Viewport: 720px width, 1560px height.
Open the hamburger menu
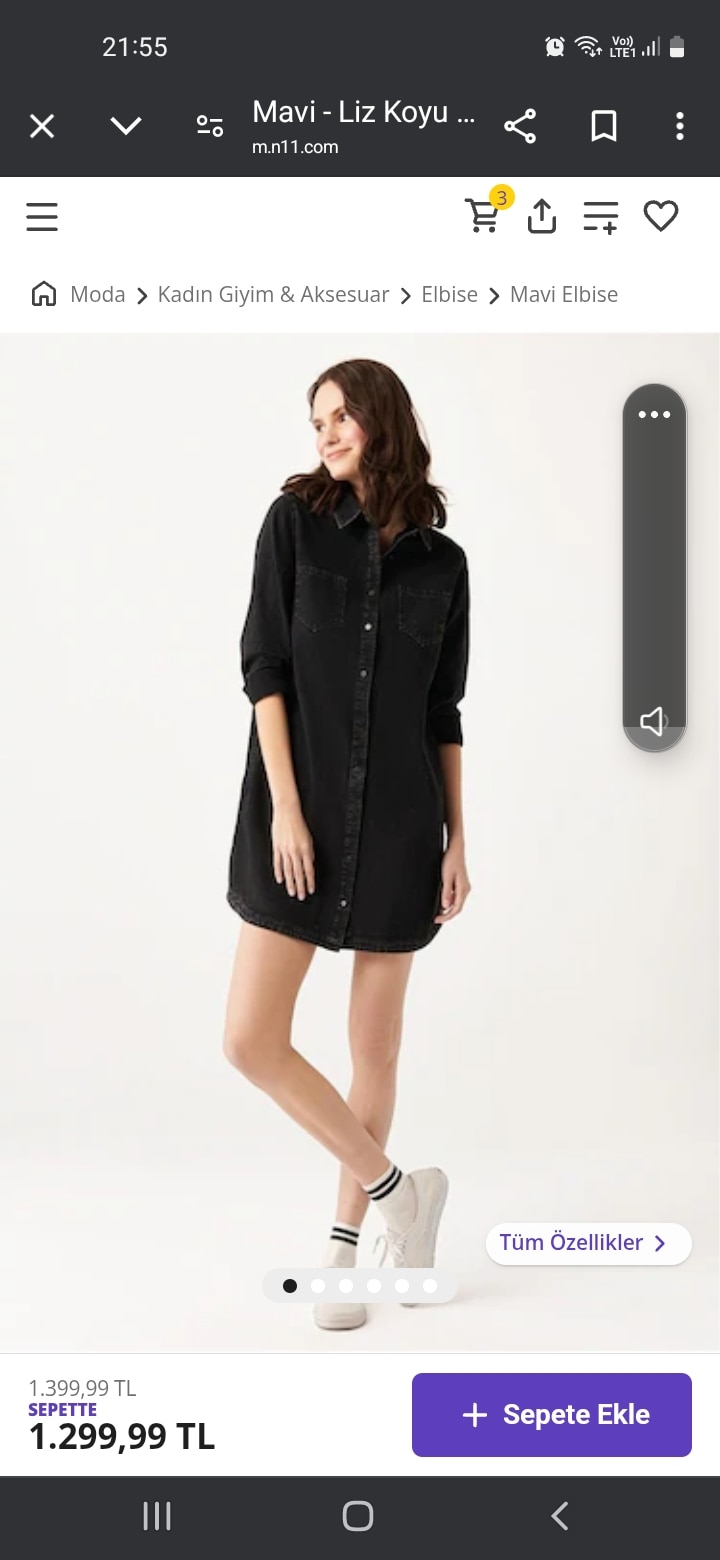pos(42,216)
